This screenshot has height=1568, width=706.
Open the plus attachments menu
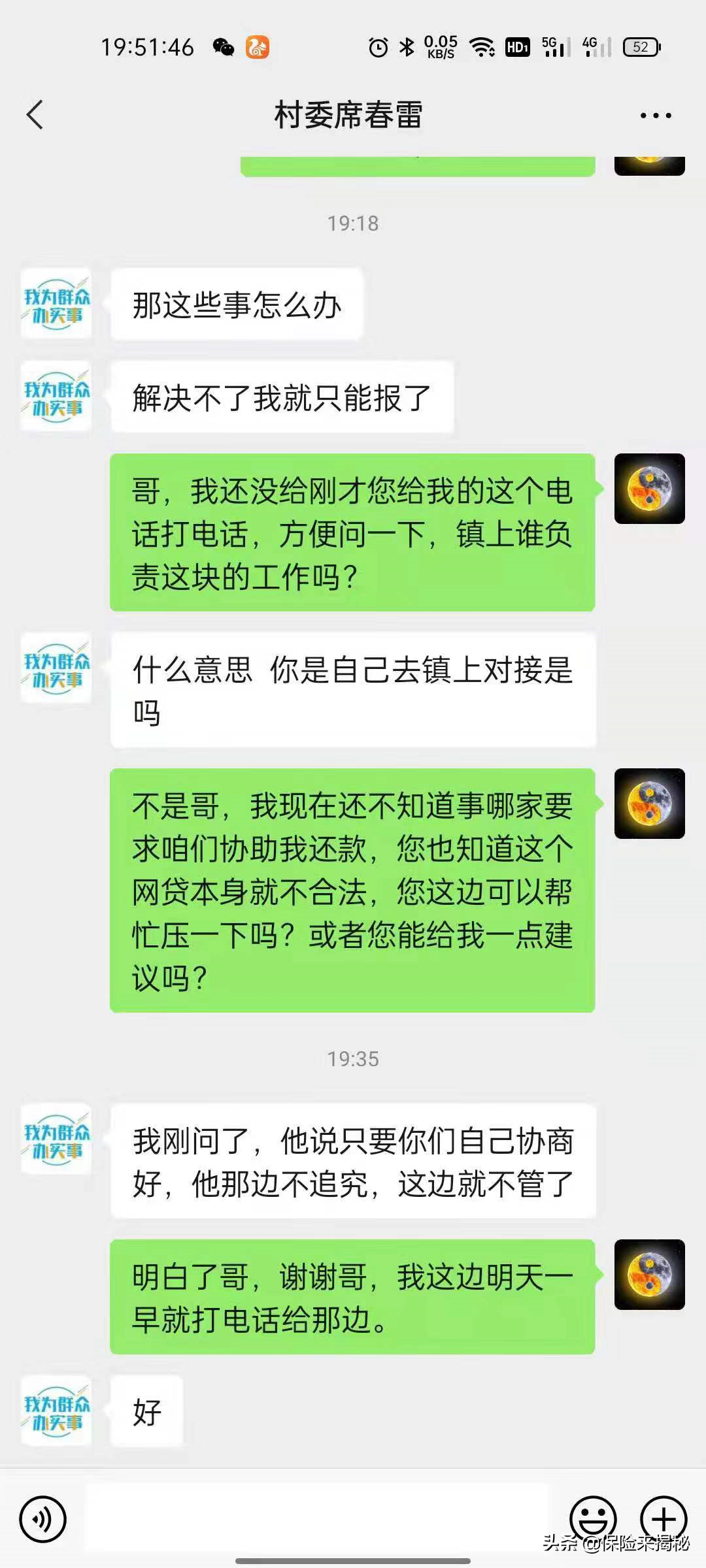(x=663, y=1519)
